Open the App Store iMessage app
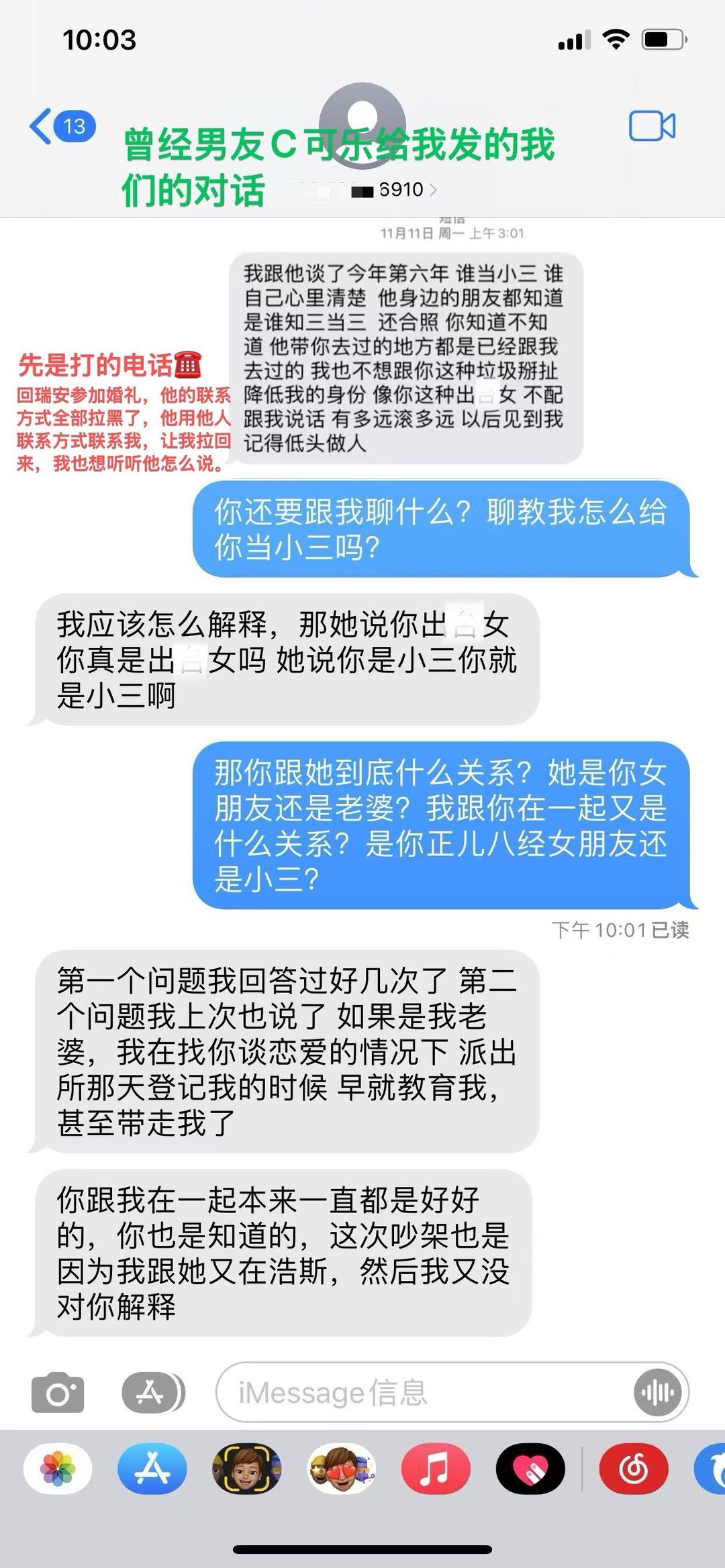The height and width of the screenshot is (1568, 725). (x=152, y=1469)
